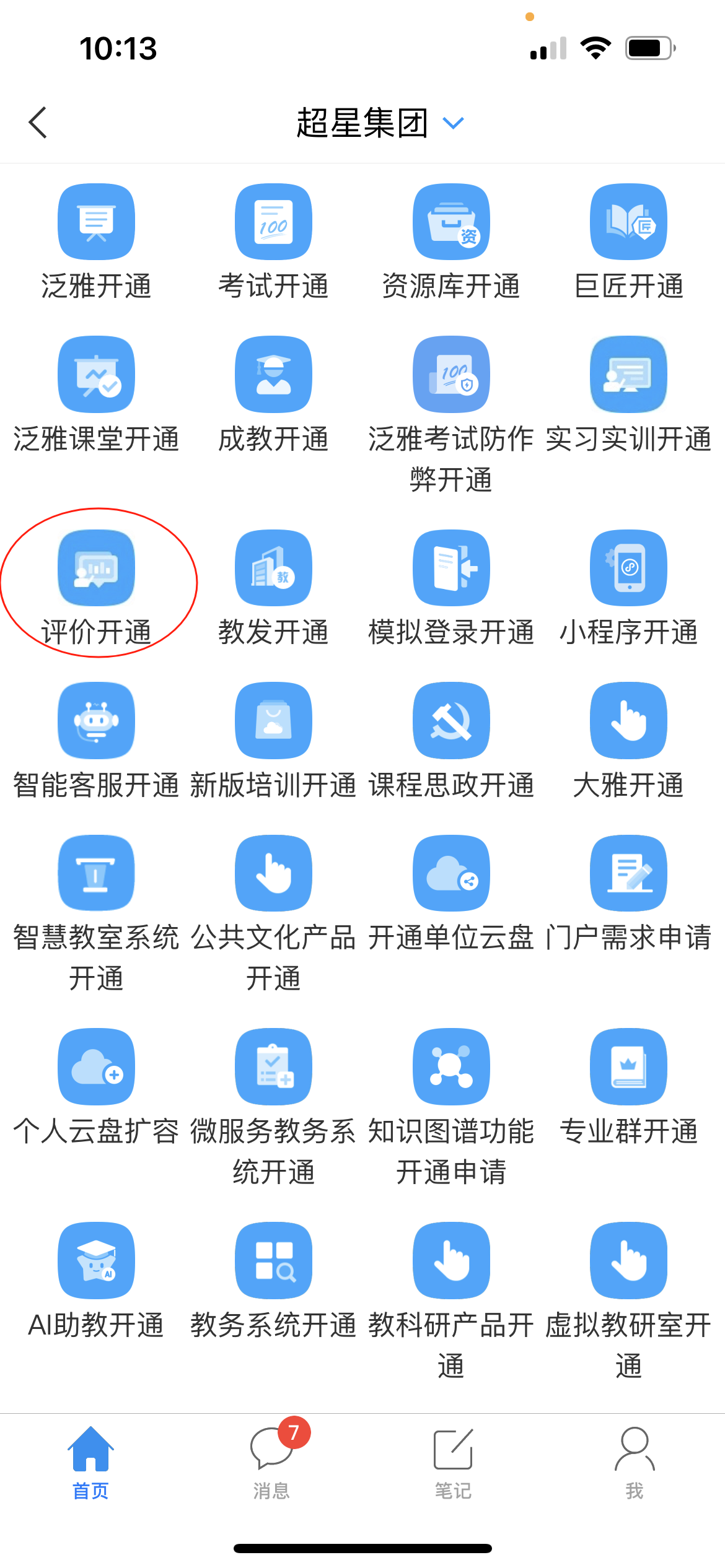Open AI助教开通

point(96,1260)
